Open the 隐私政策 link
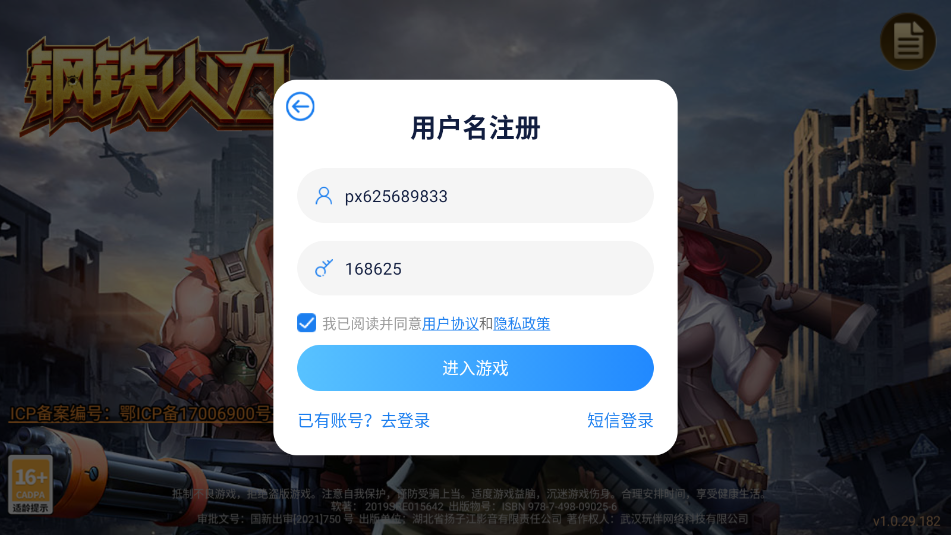The width and height of the screenshot is (951, 535). coord(521,324)
